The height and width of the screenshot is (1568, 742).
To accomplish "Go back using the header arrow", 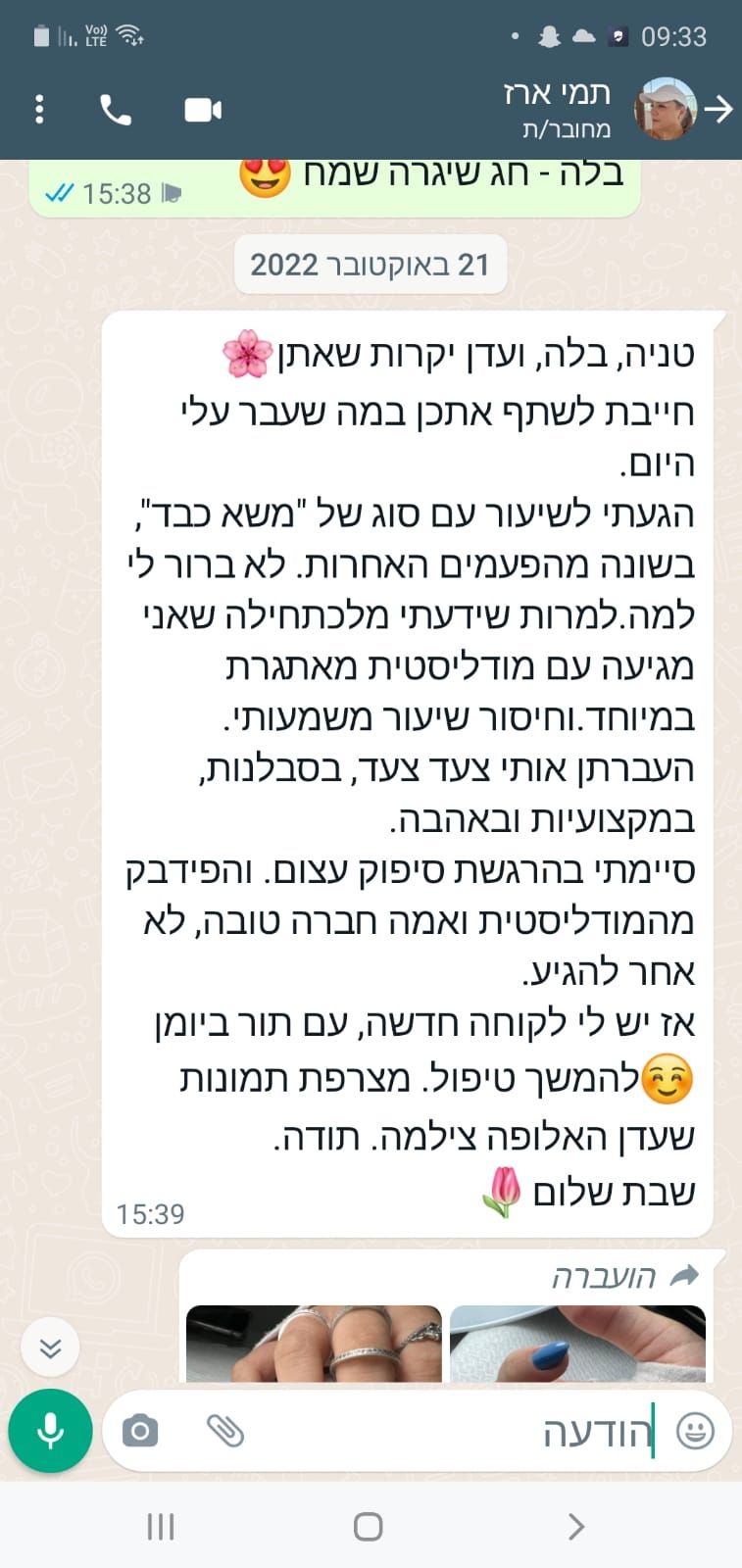I will (719, 109).
